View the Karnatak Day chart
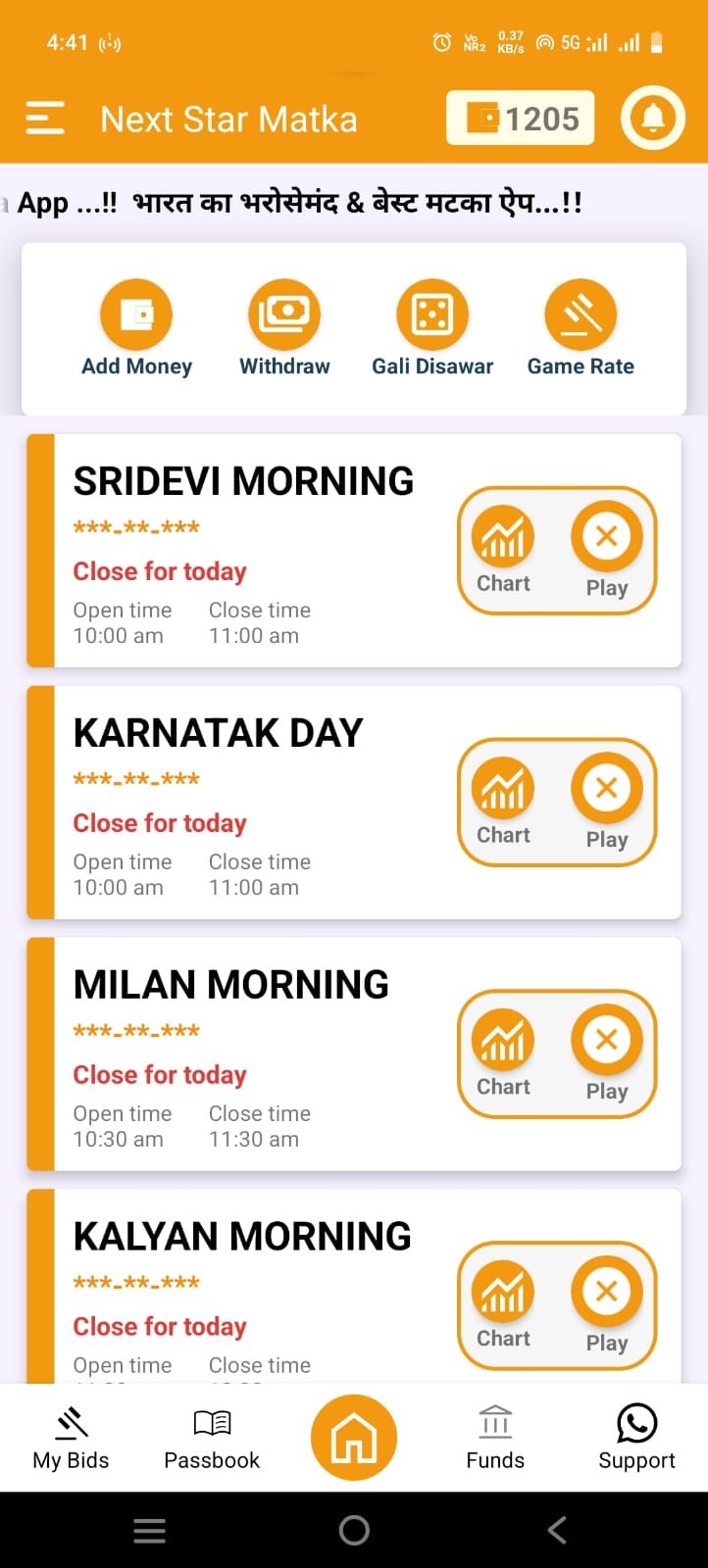The image size is (708, 1568). click(503, 803)
